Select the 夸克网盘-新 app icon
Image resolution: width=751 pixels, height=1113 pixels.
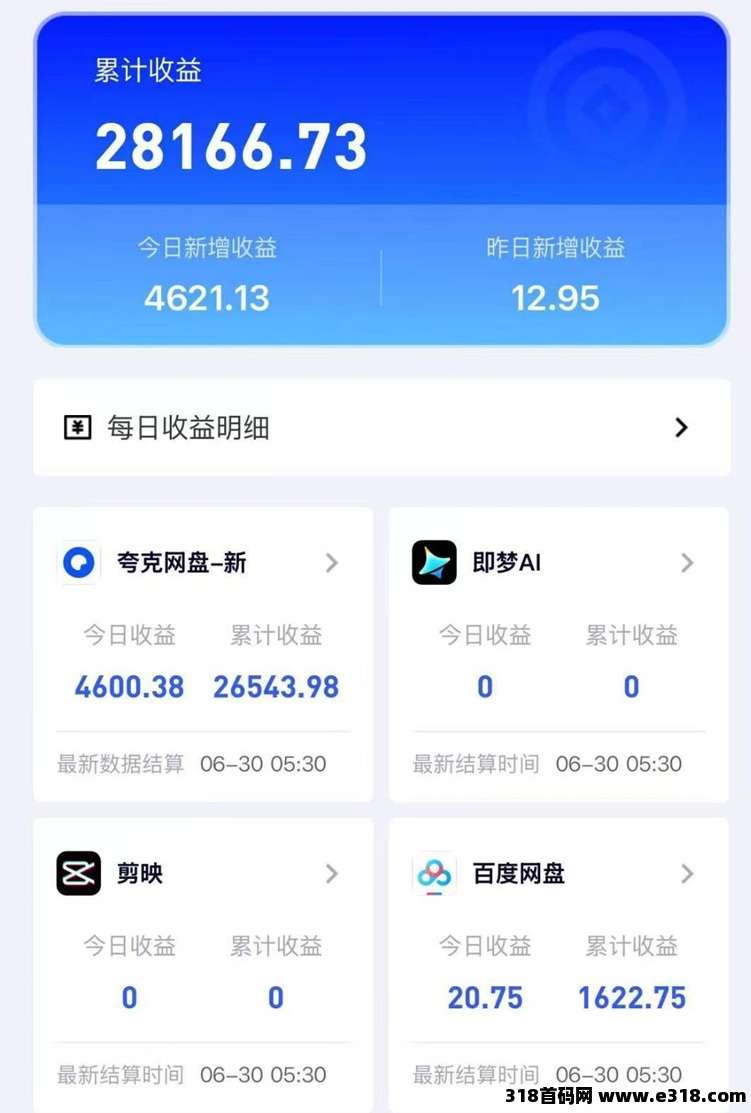(79, 562)
